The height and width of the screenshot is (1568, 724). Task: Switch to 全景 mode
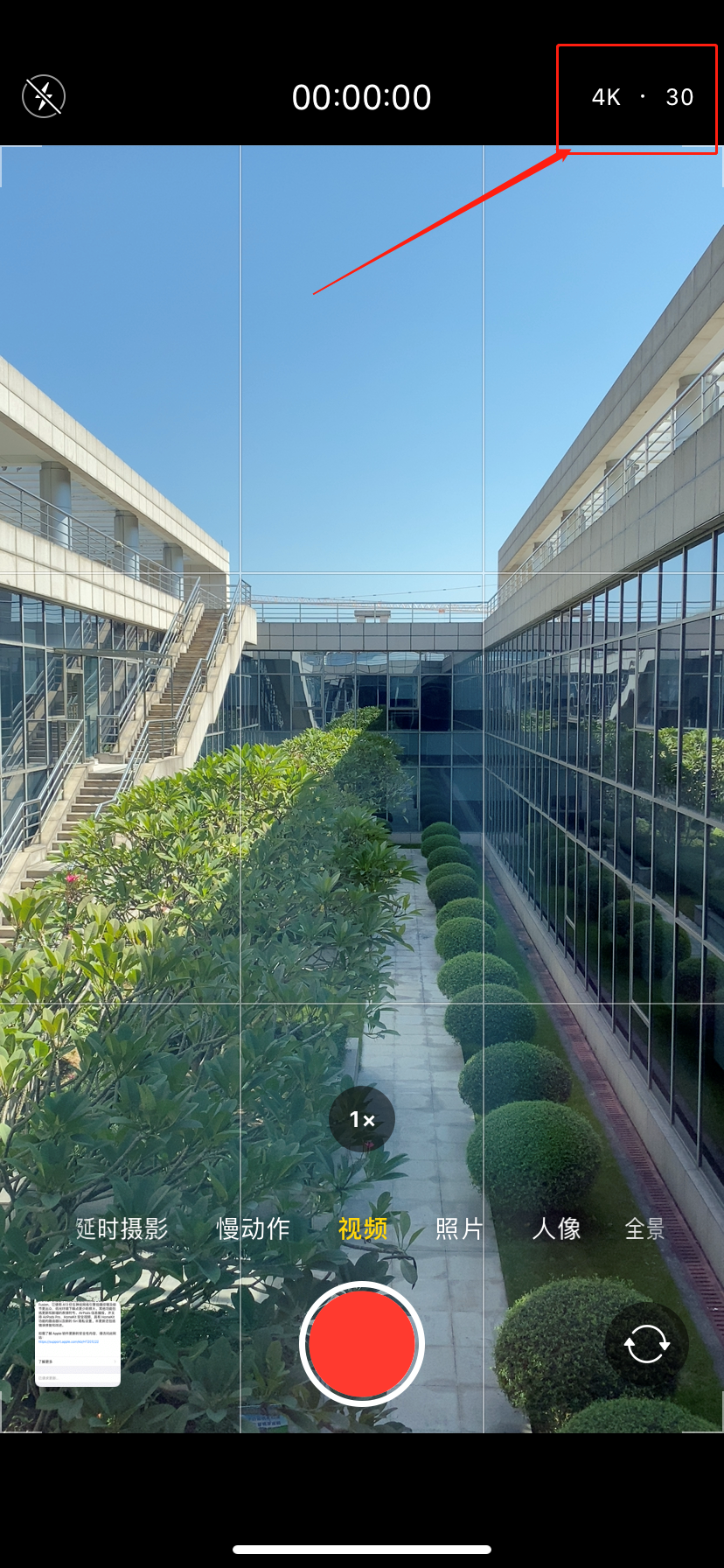tap(644, 1228)
